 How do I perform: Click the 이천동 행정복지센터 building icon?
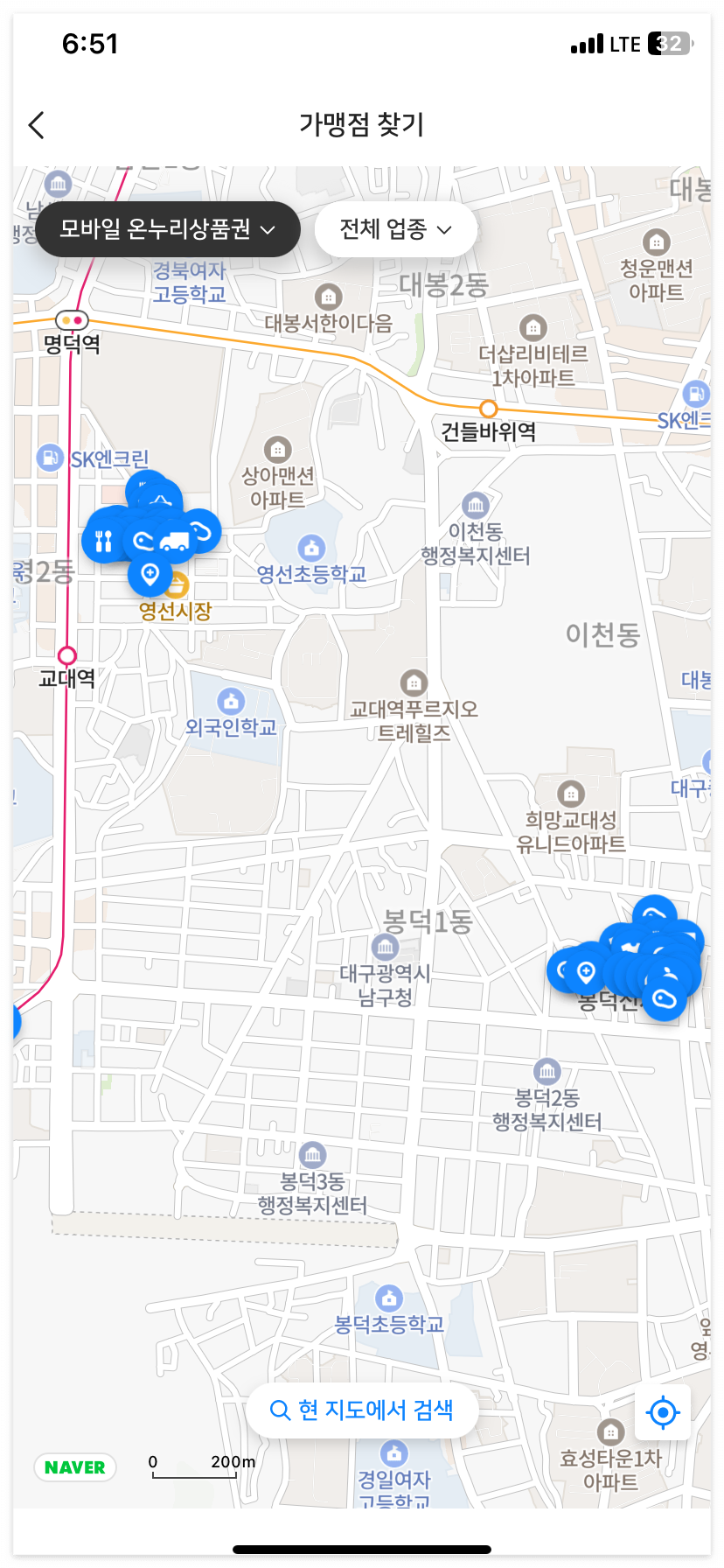tap(475, 506)
